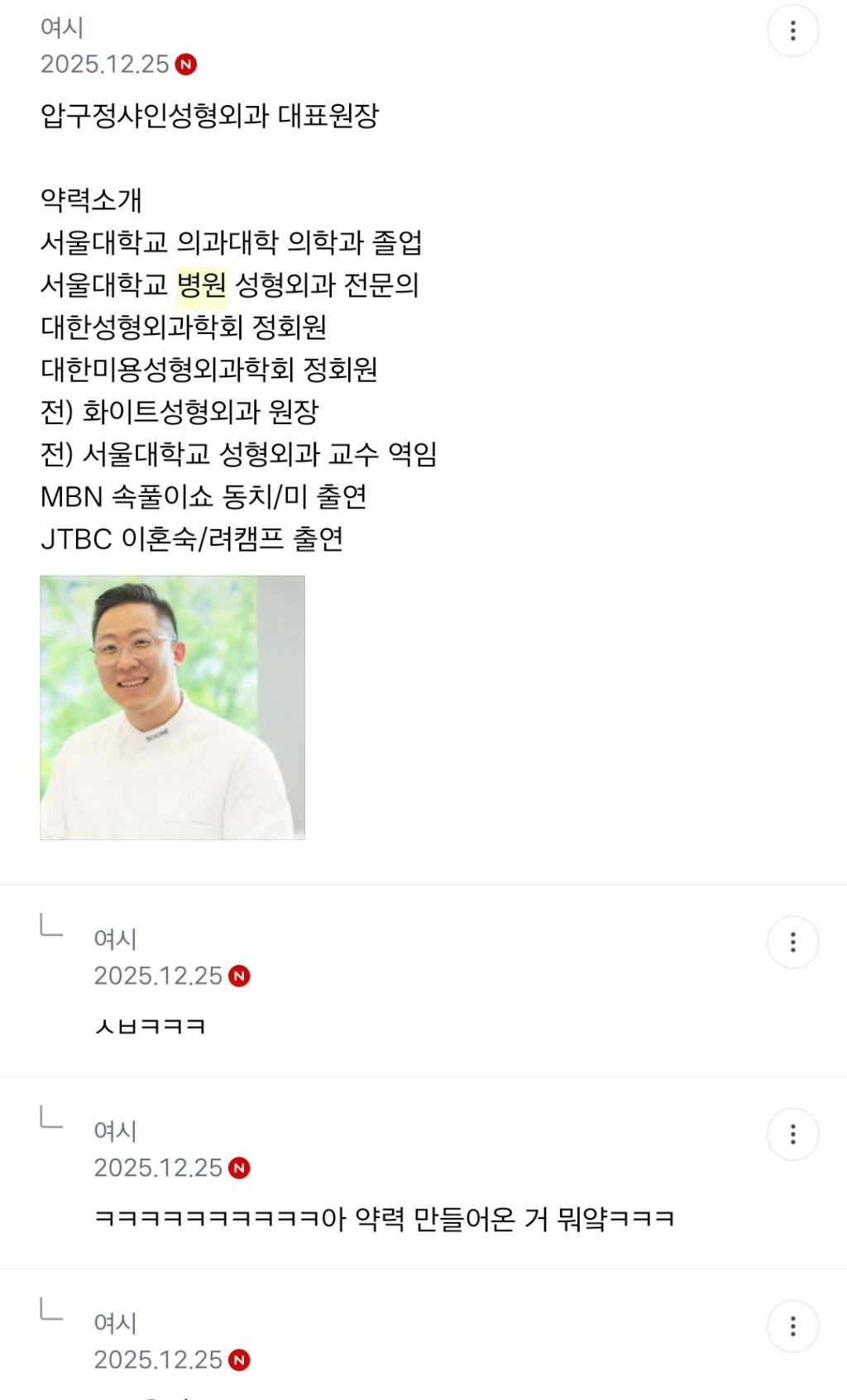Screen dimensions: 847x1400
Task: Open options menu for the ㅅㅂㅋㅋㅋ reply
Action: click(792, 942)
